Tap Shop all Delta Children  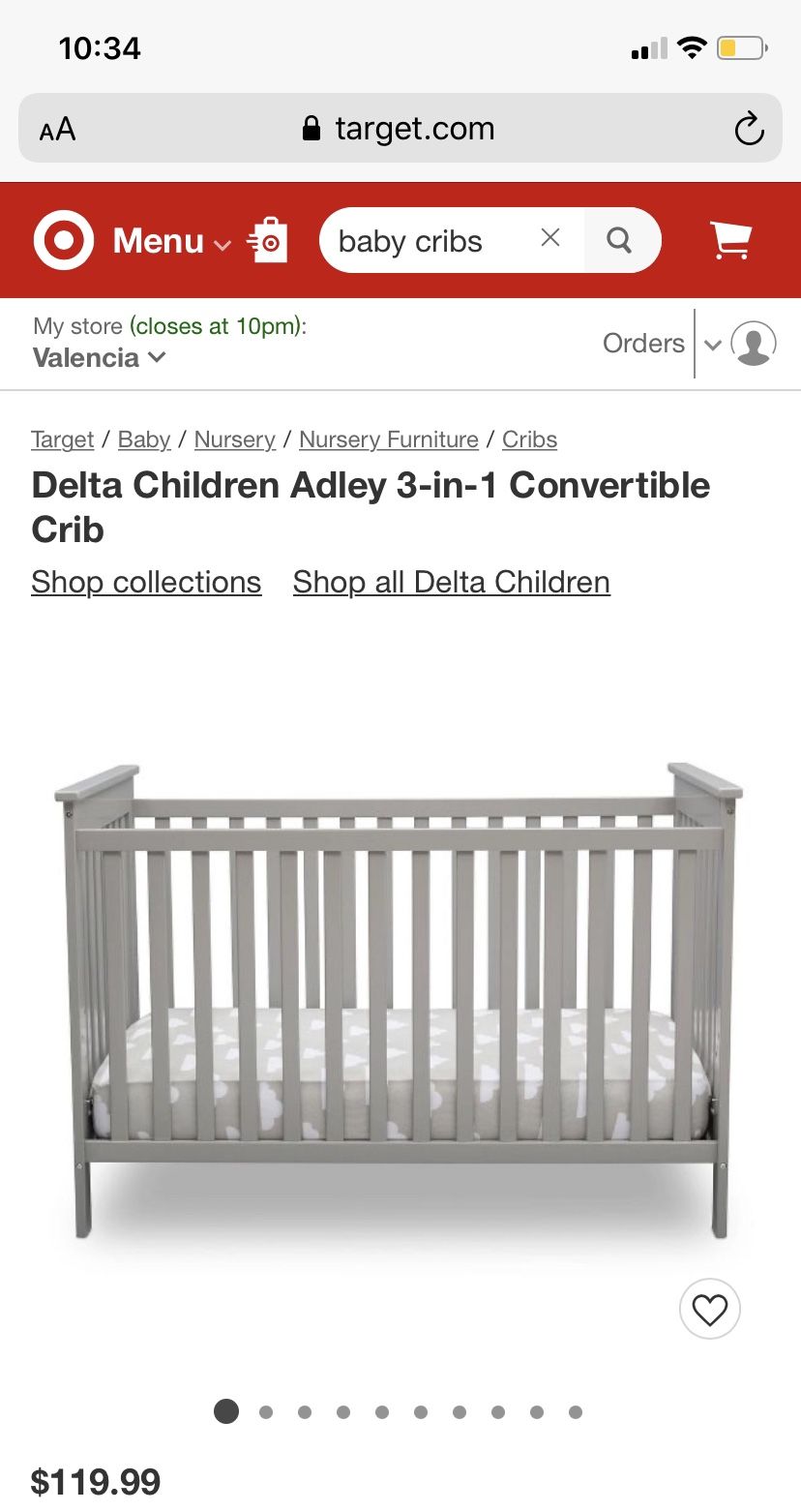pos(452,582)
